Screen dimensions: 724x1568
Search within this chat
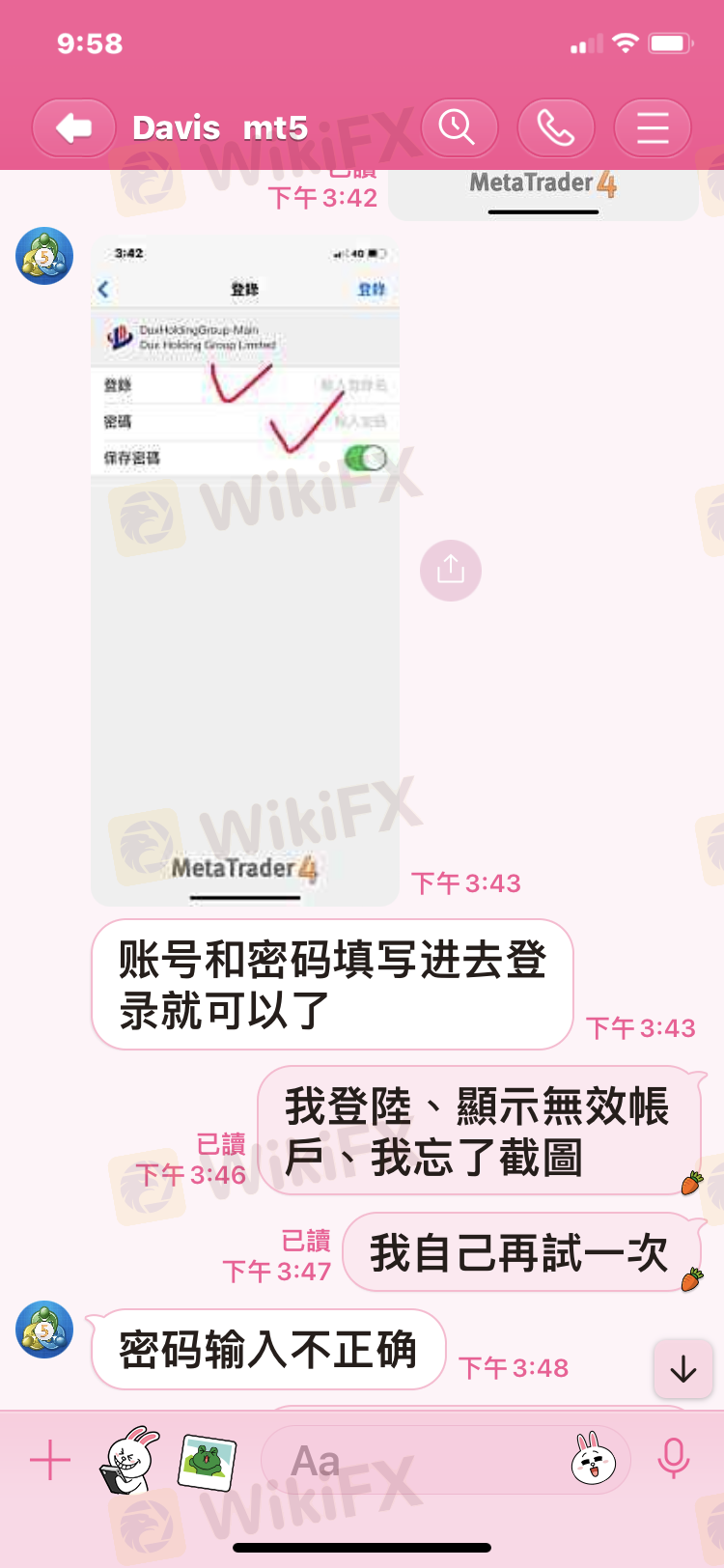click(459, 127)
